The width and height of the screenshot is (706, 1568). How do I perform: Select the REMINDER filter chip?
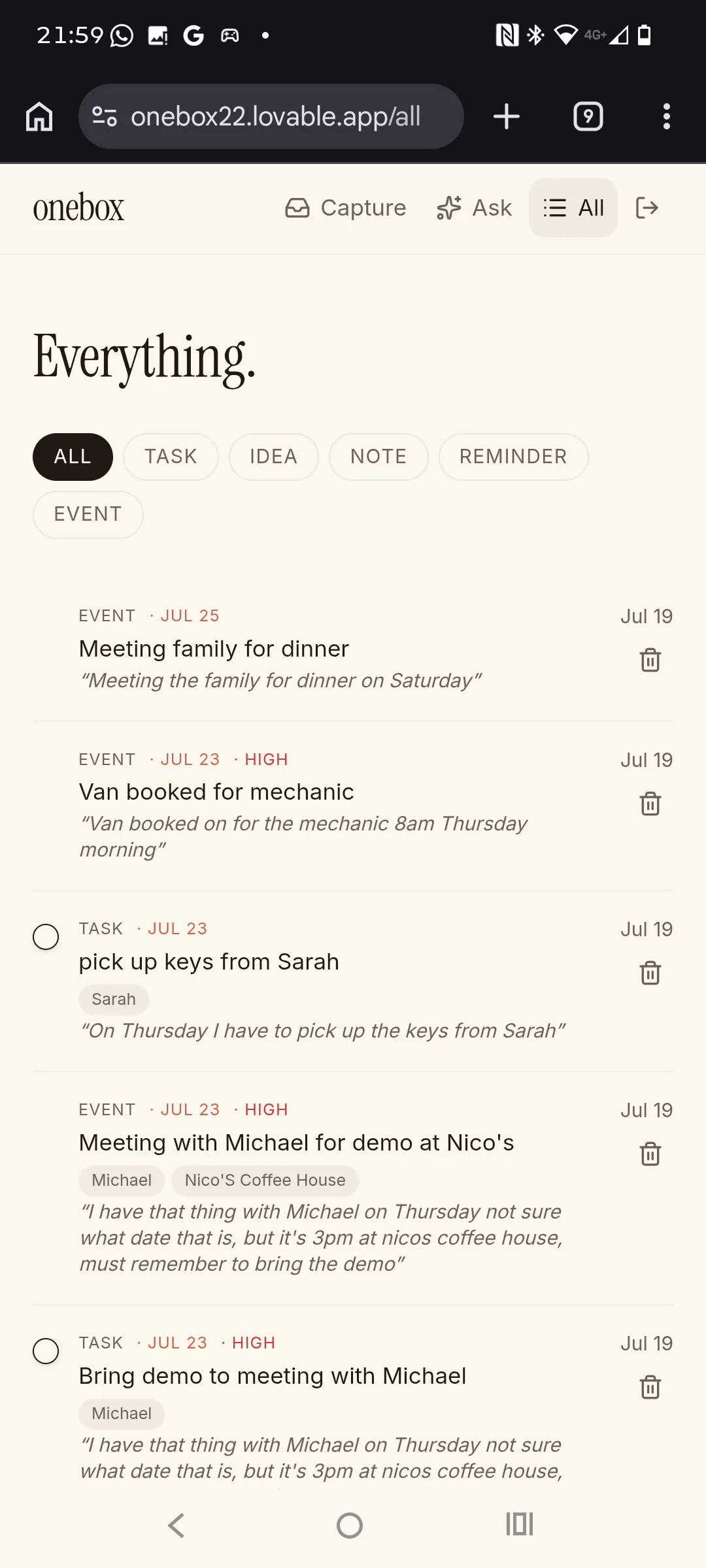click(x=513, y=457)
